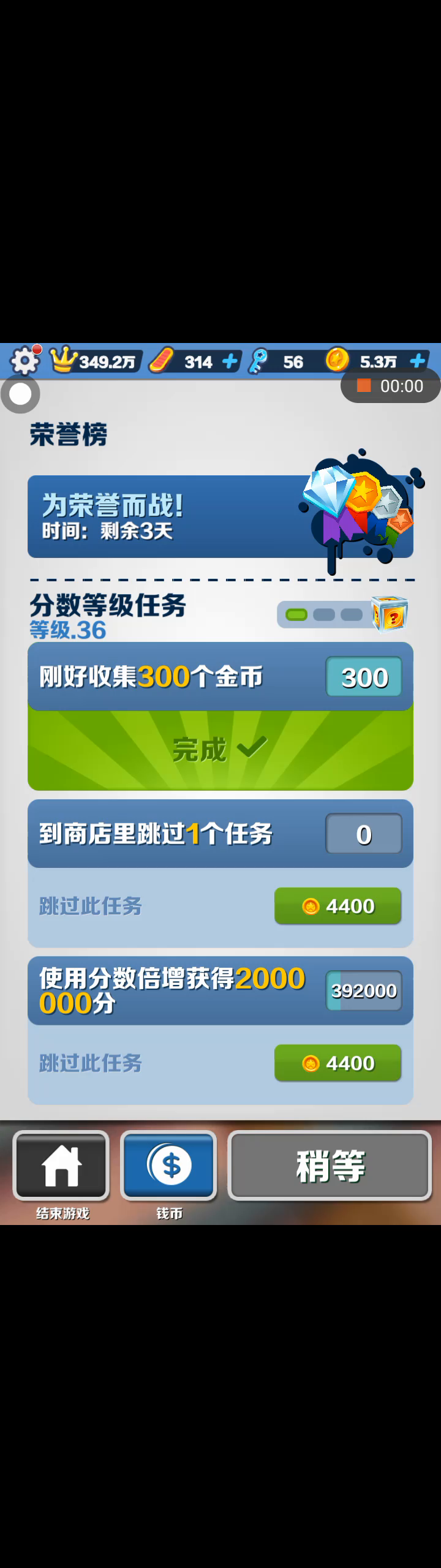Skip the 到商店里跳过1个任务 mission for 4400
Screen dimensions: 441x1568
click(337, 906)
